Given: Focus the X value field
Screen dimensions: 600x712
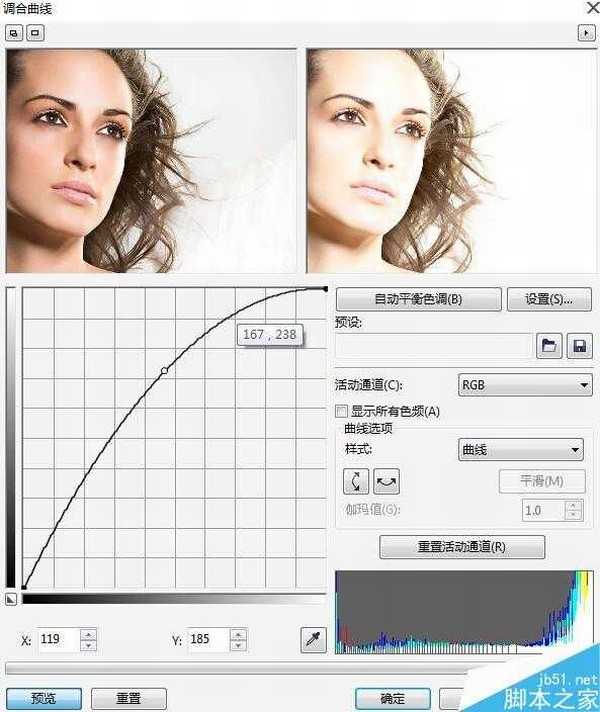Looking at the screenshot, I should pyautogui.click(x=58, y=638).
